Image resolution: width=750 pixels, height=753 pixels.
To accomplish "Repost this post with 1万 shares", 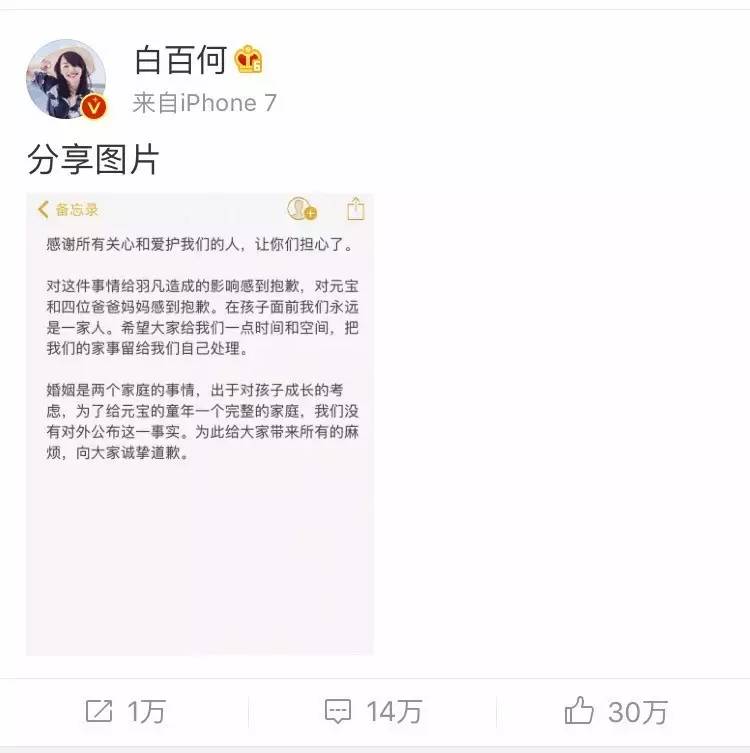I will click(125, 711).
